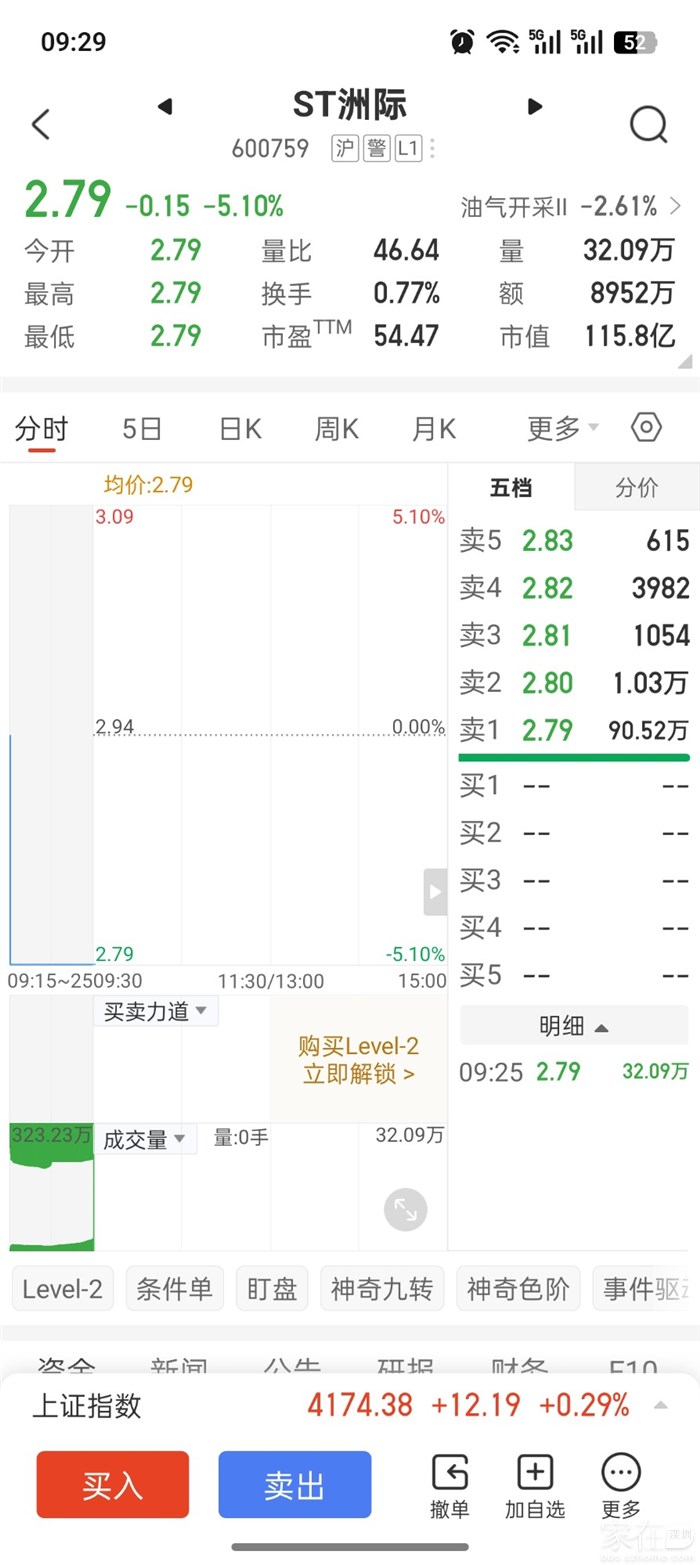Open the search magnifier icon
The height and width of the screenshot is (1565, 700).
pos(648,125)
